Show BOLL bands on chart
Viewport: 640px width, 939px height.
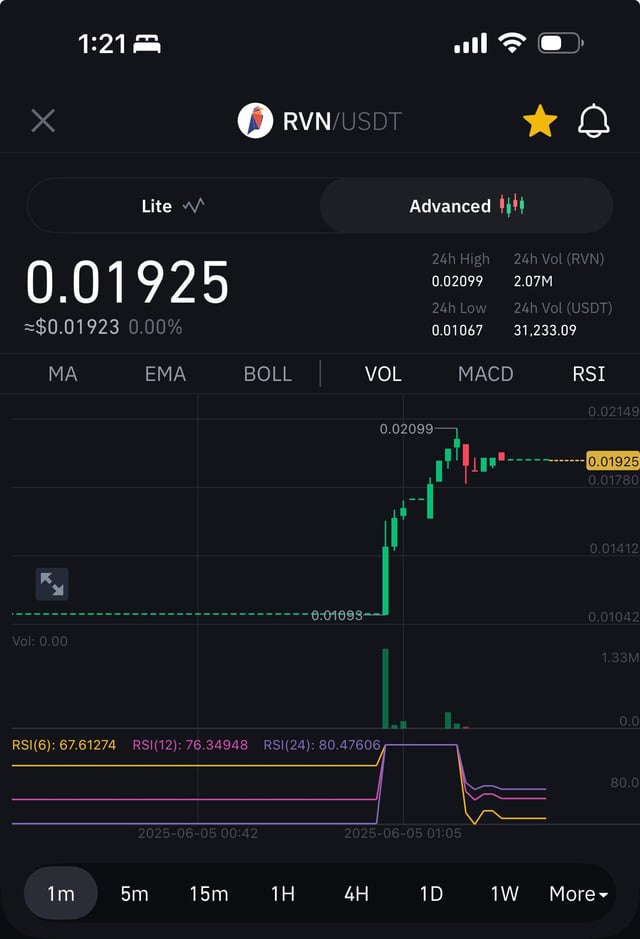268,374
